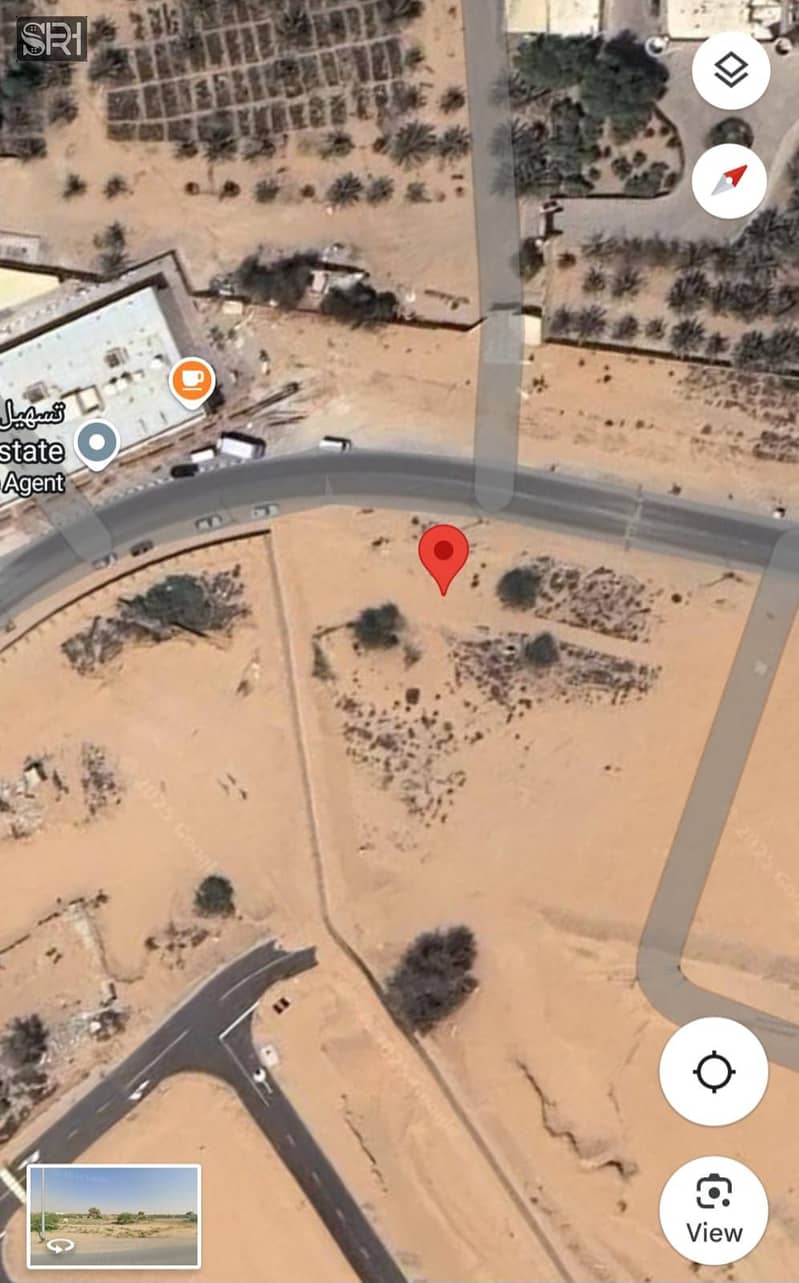This screenshot has width=799, height=1283.
Task: Open the orange café marker
Action: pyautogui.click(x=192, y=382)
